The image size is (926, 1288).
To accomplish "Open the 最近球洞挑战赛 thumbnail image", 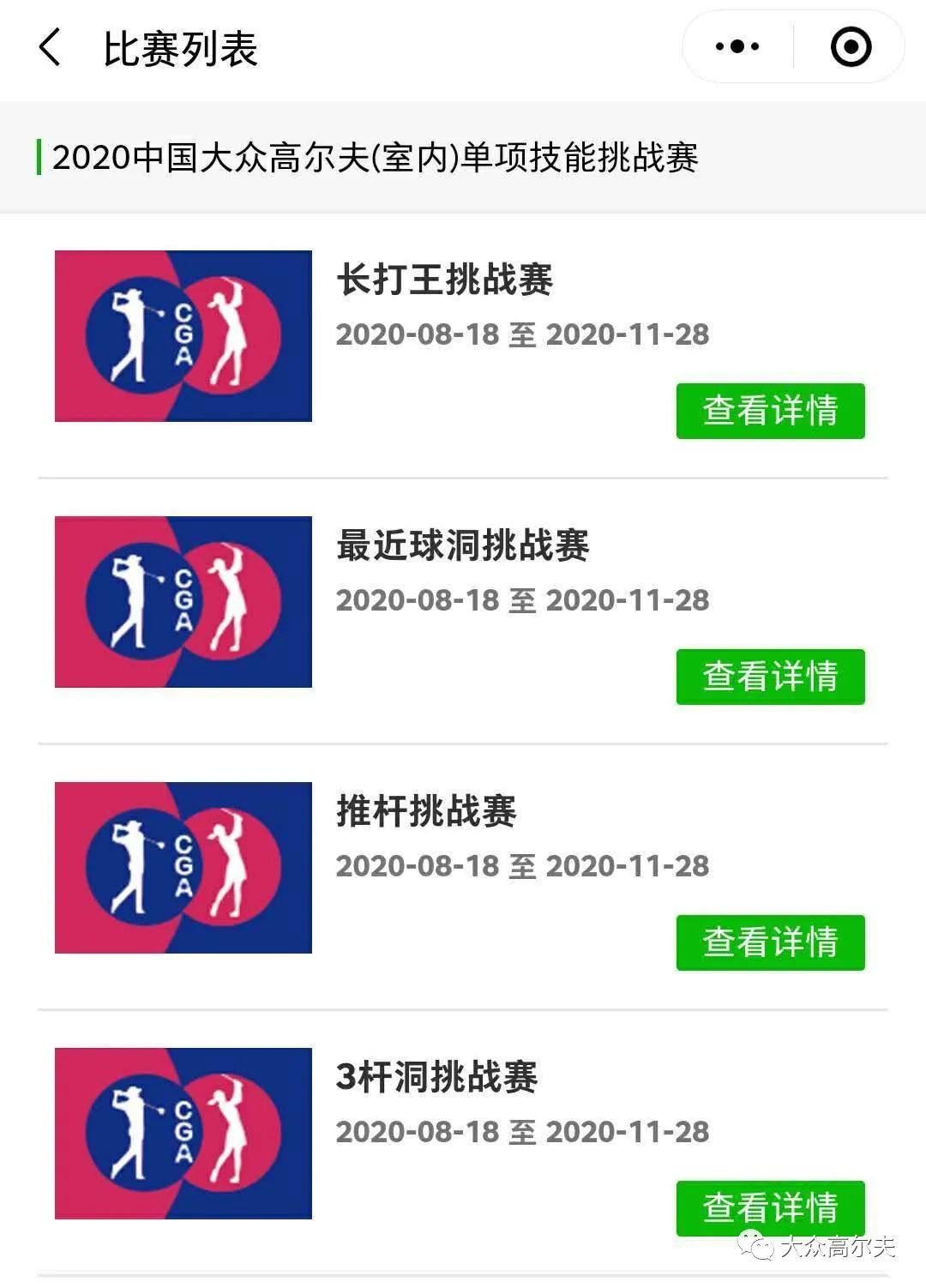I will tap(183, 602).
